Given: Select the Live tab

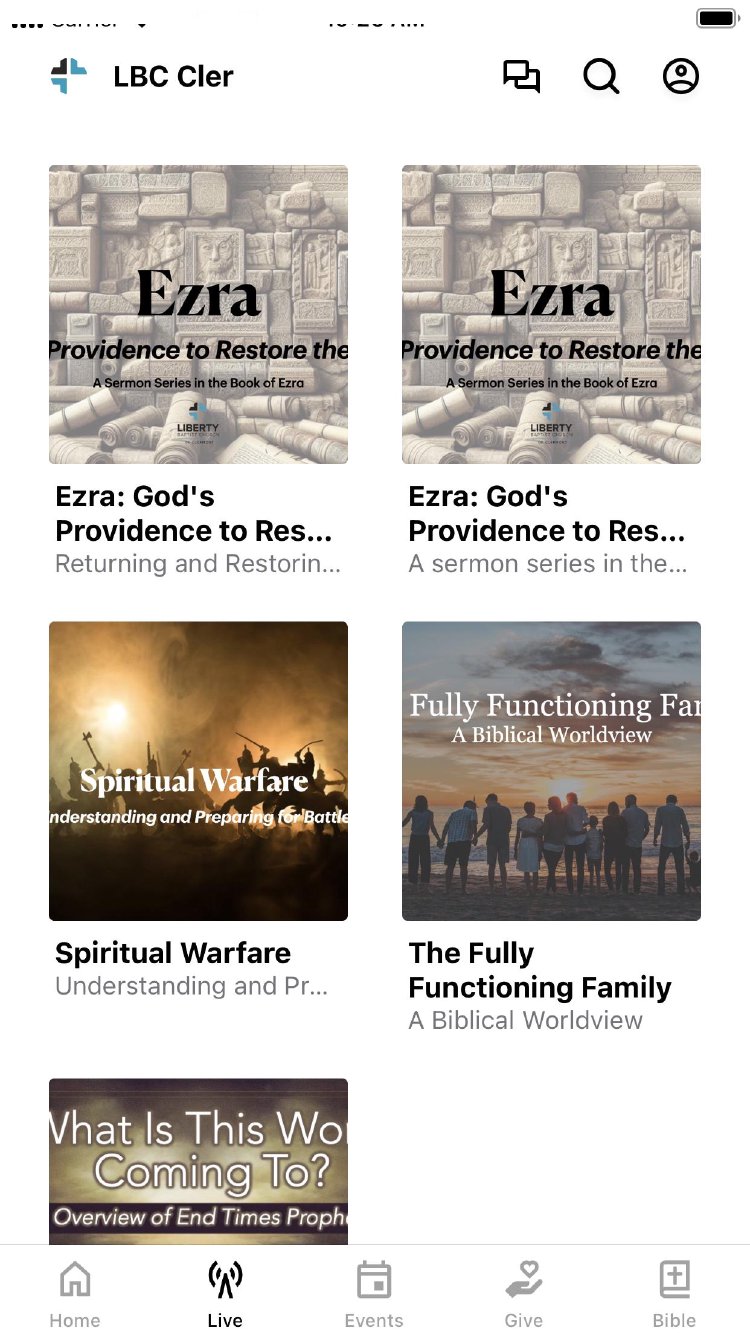Looking at the screenshot, I should click(x=225, y=1292).
